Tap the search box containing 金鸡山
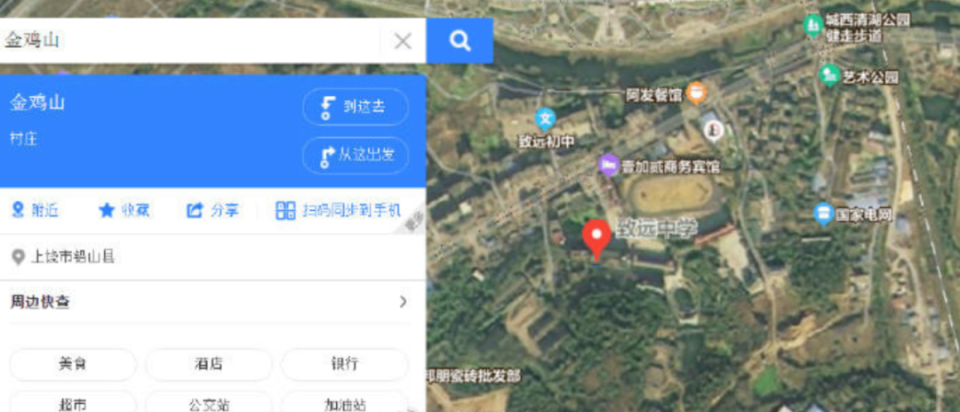The width and height of the screenshot is (960, 412). point(190,40)
